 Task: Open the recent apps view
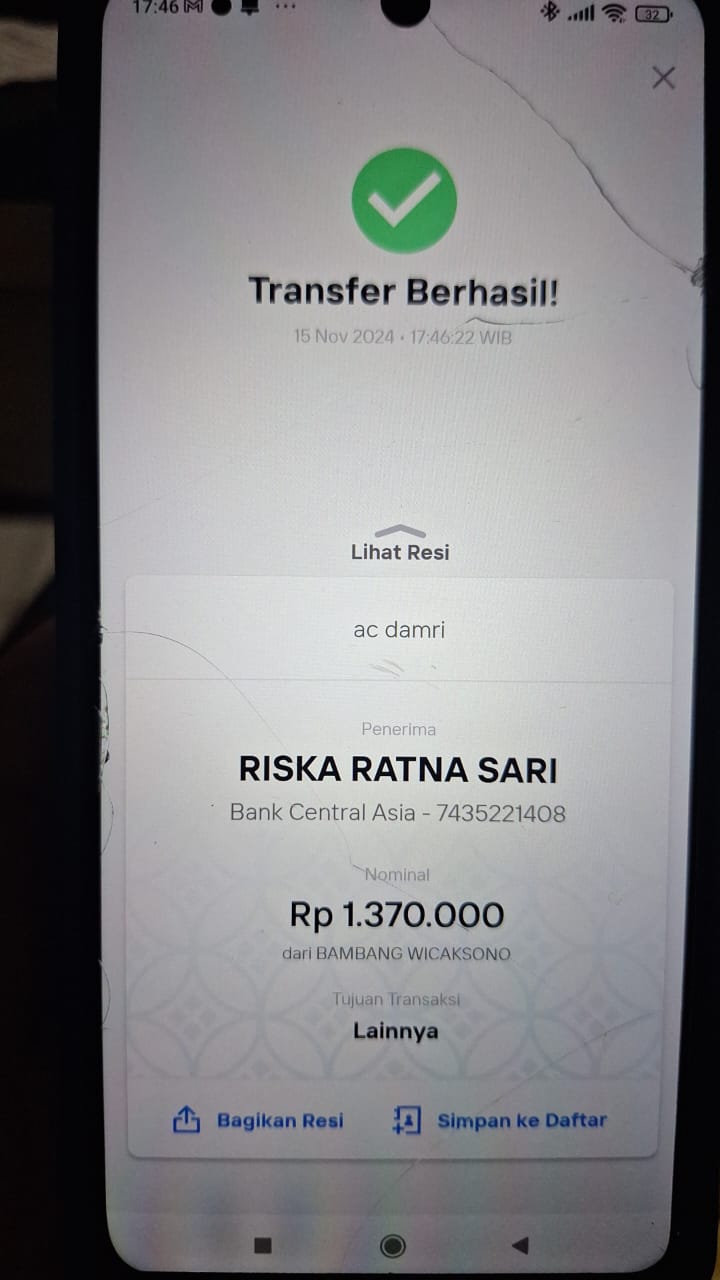point(263,1245)
